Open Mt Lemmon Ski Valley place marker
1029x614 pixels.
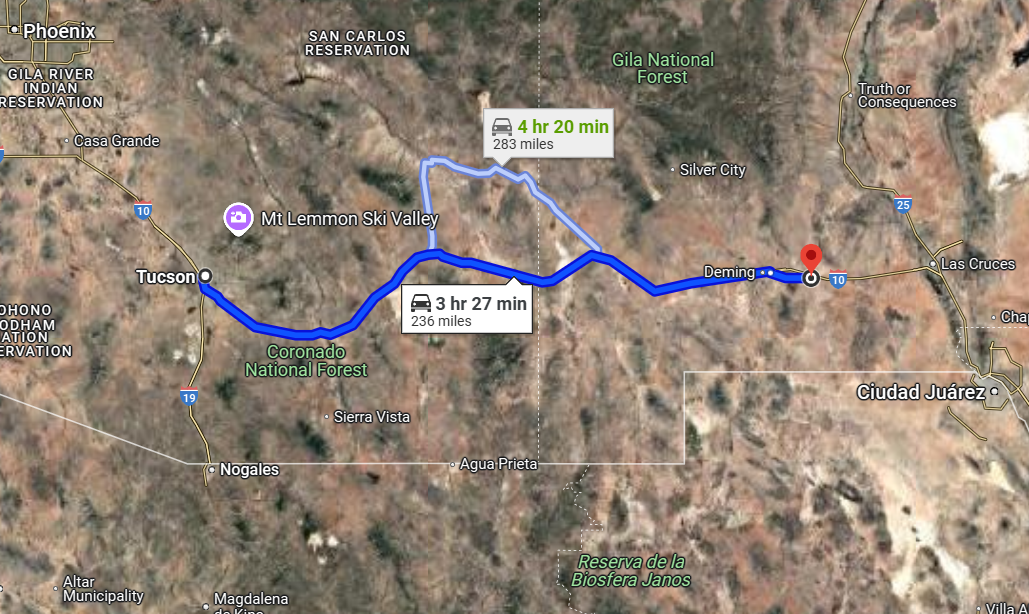pyautogui.click(x=238, y=217)
